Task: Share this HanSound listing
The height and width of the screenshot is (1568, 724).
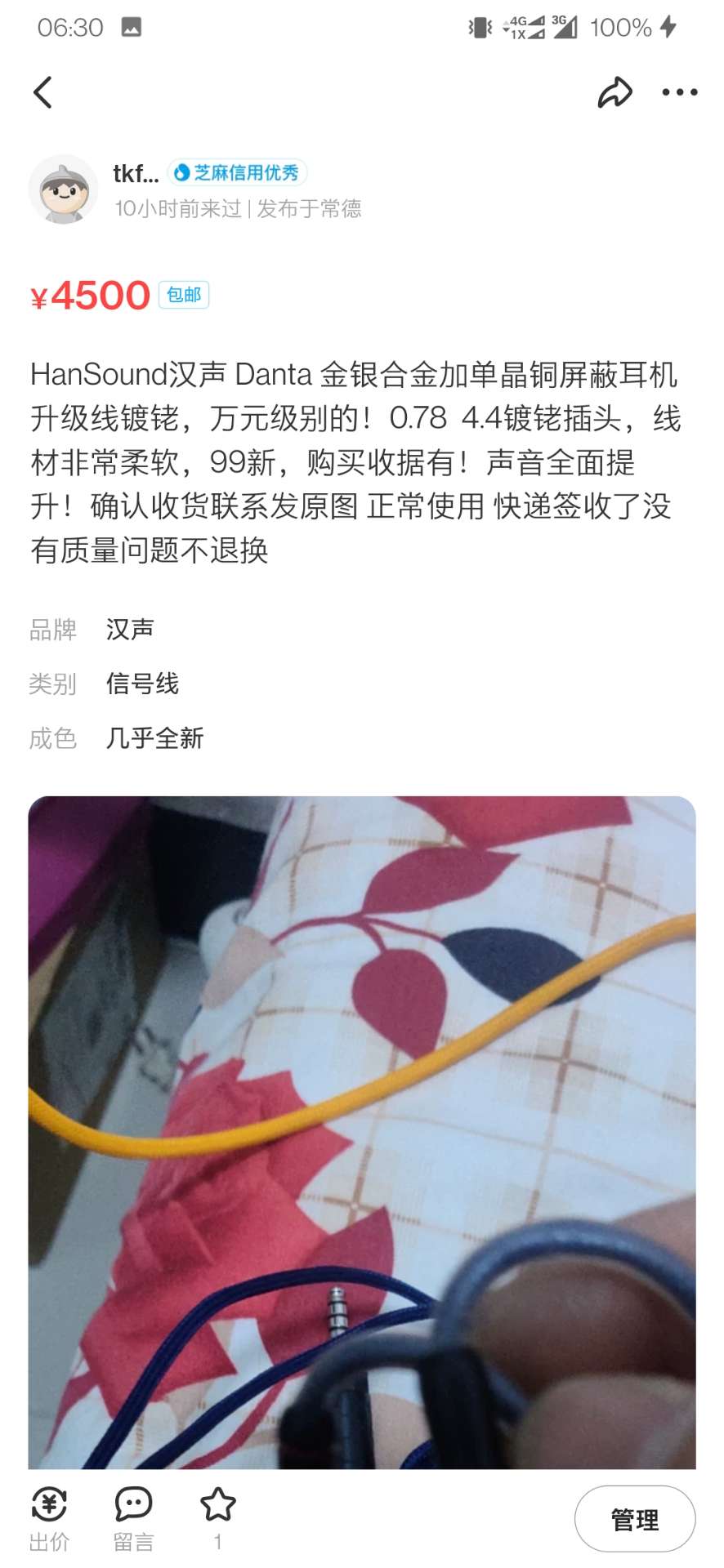Action: (x=615, y=92)
